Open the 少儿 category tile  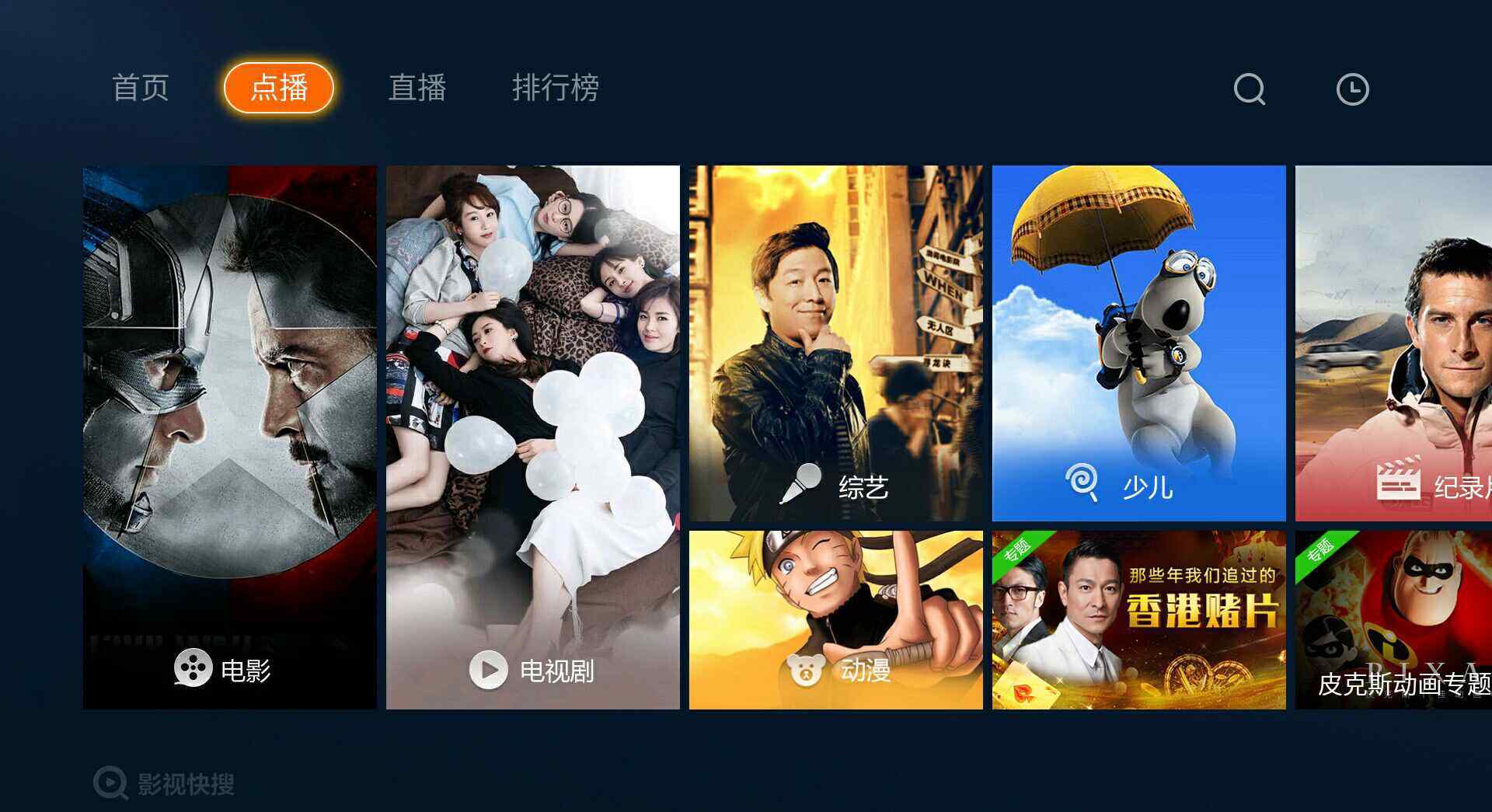(x=1138, y=343)
